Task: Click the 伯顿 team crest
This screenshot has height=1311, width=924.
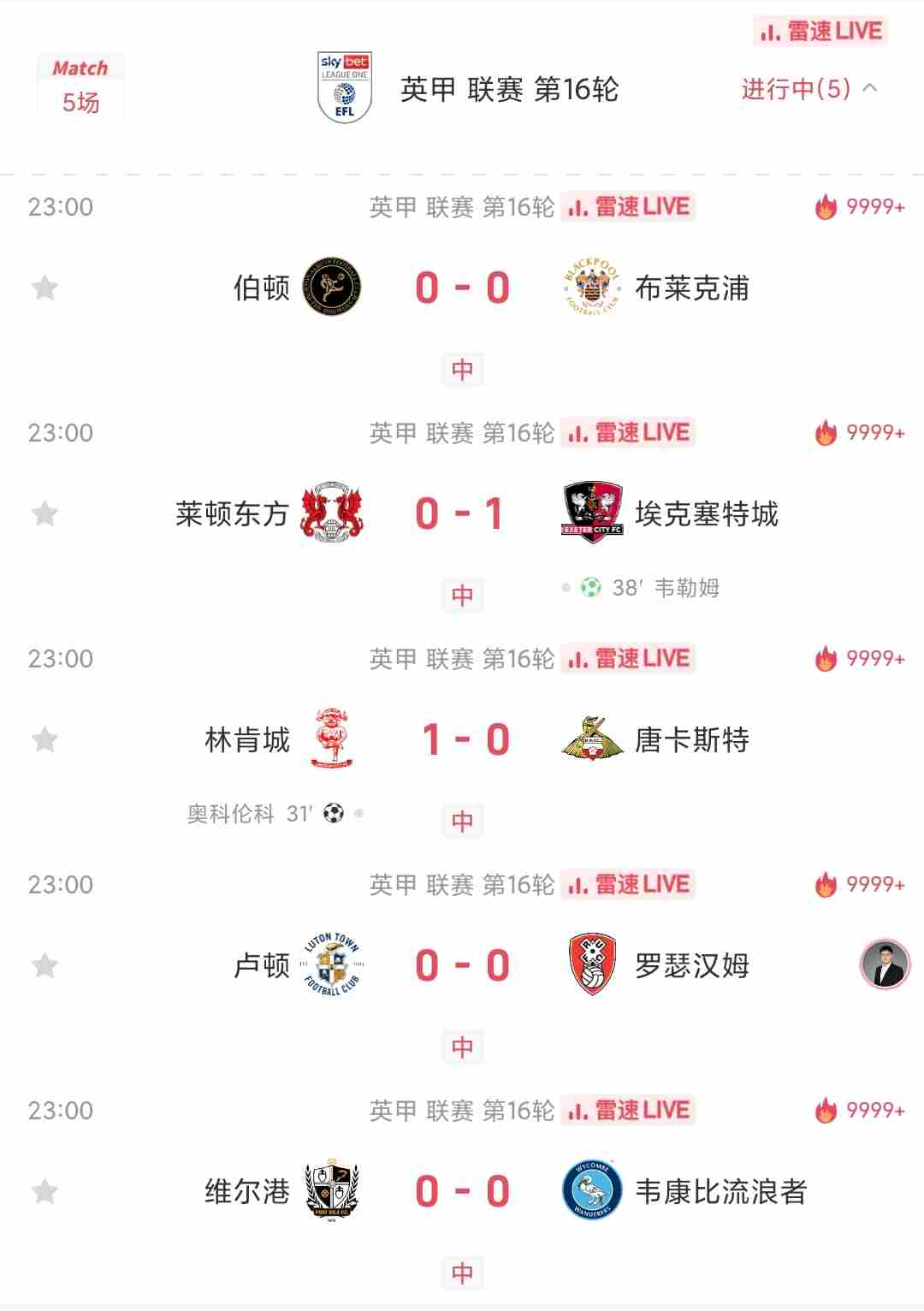Action: (334, 288)
